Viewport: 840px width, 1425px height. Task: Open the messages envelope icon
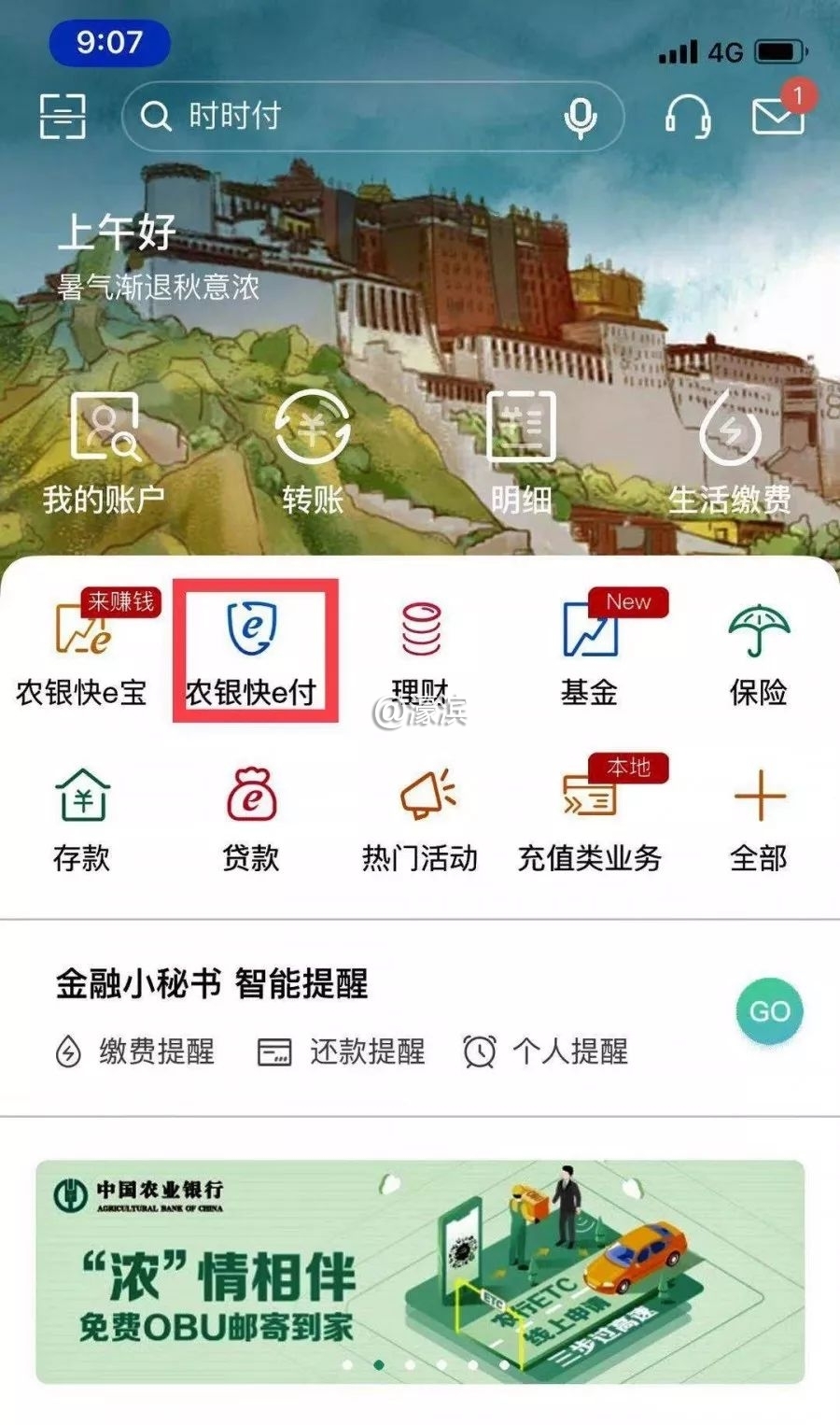[x=777, y=116]
